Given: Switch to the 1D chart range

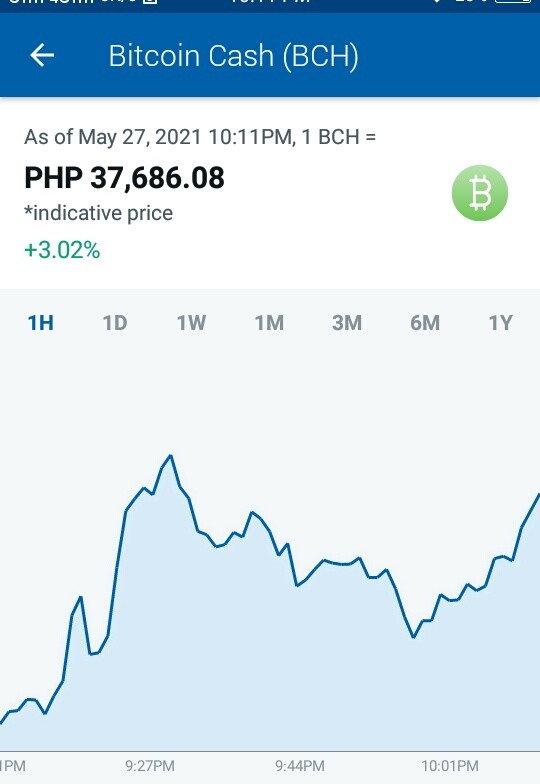Looking at the screenshot, I should coord(115,323).
